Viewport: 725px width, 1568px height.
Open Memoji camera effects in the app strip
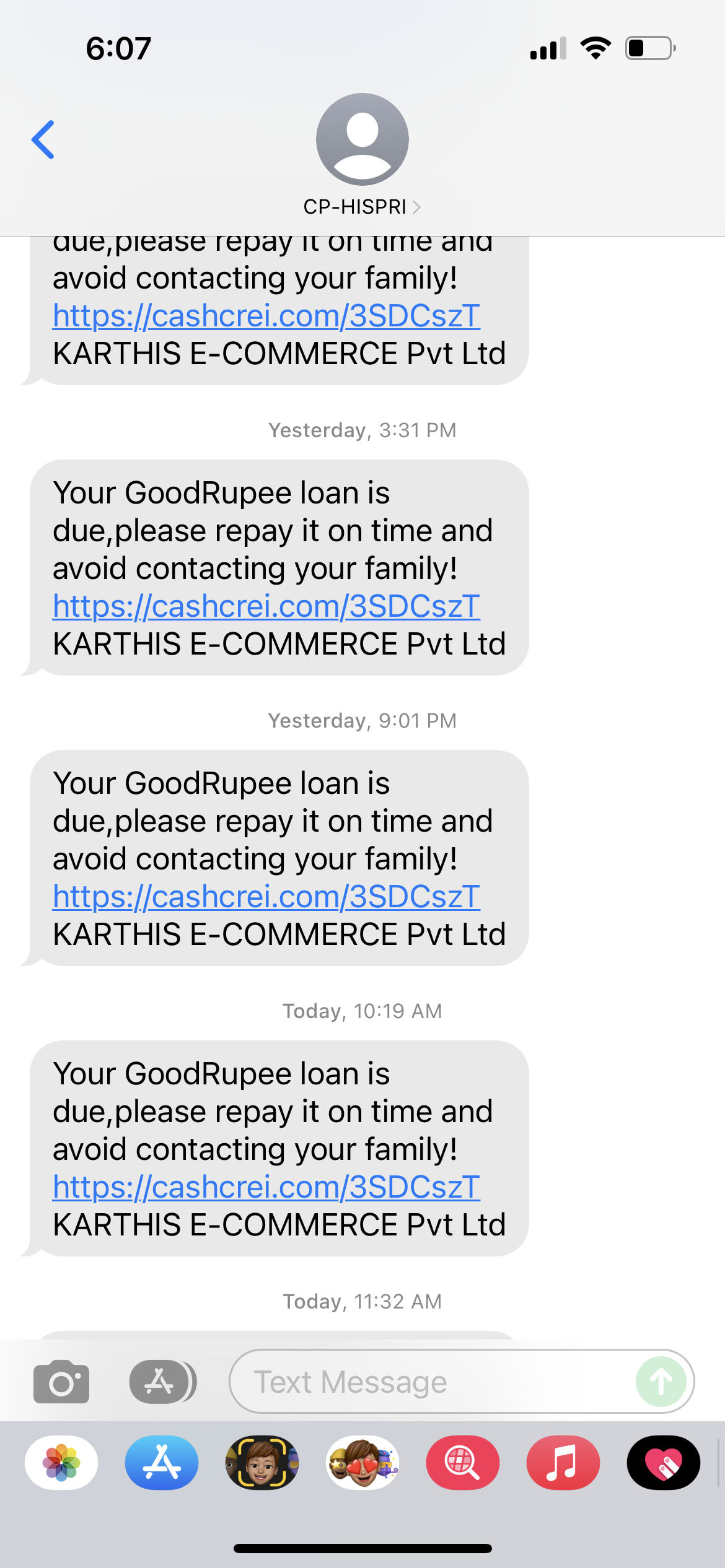point(262,1463)
